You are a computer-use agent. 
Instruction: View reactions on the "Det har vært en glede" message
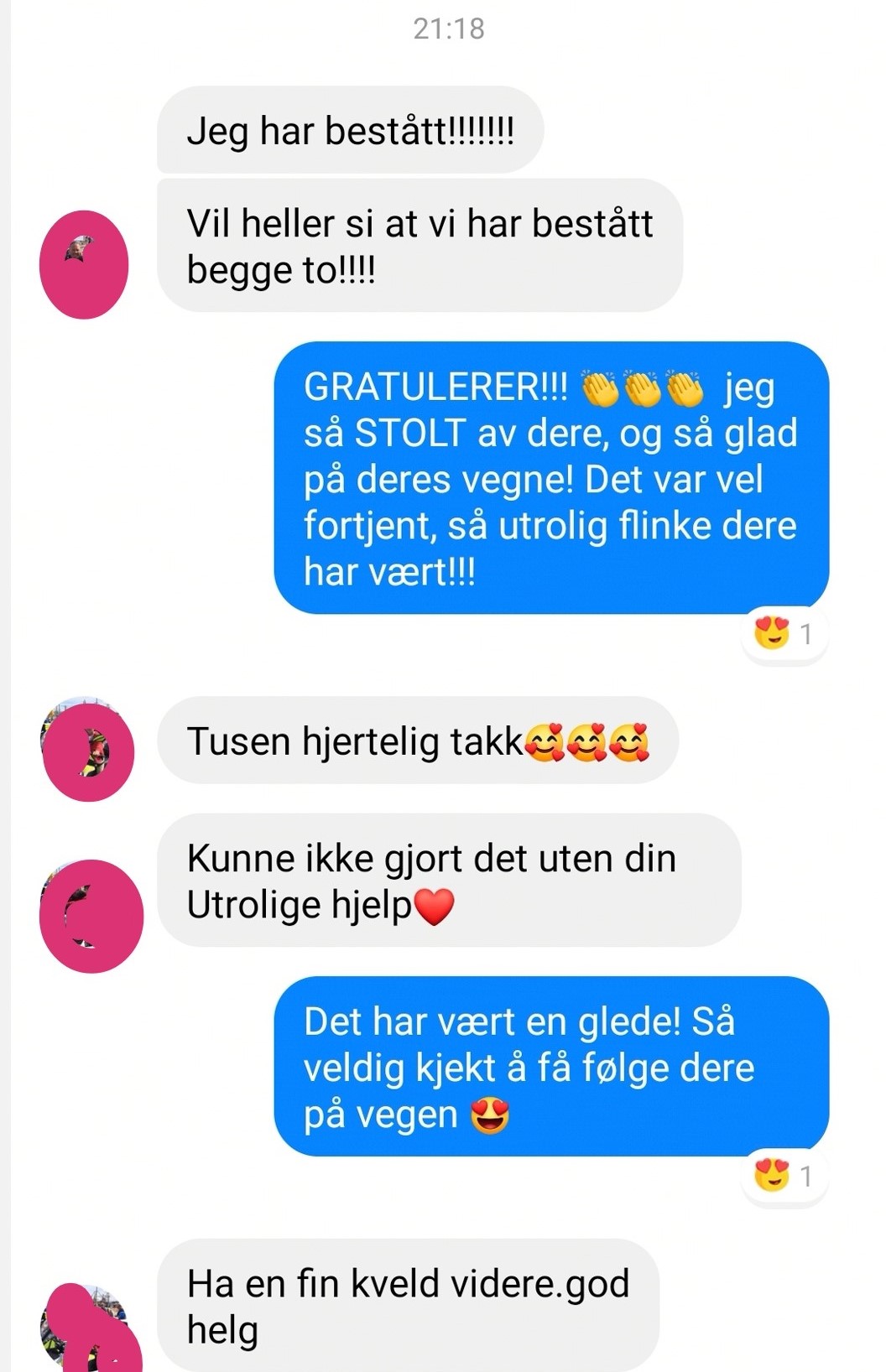(x=784, y=1176)
